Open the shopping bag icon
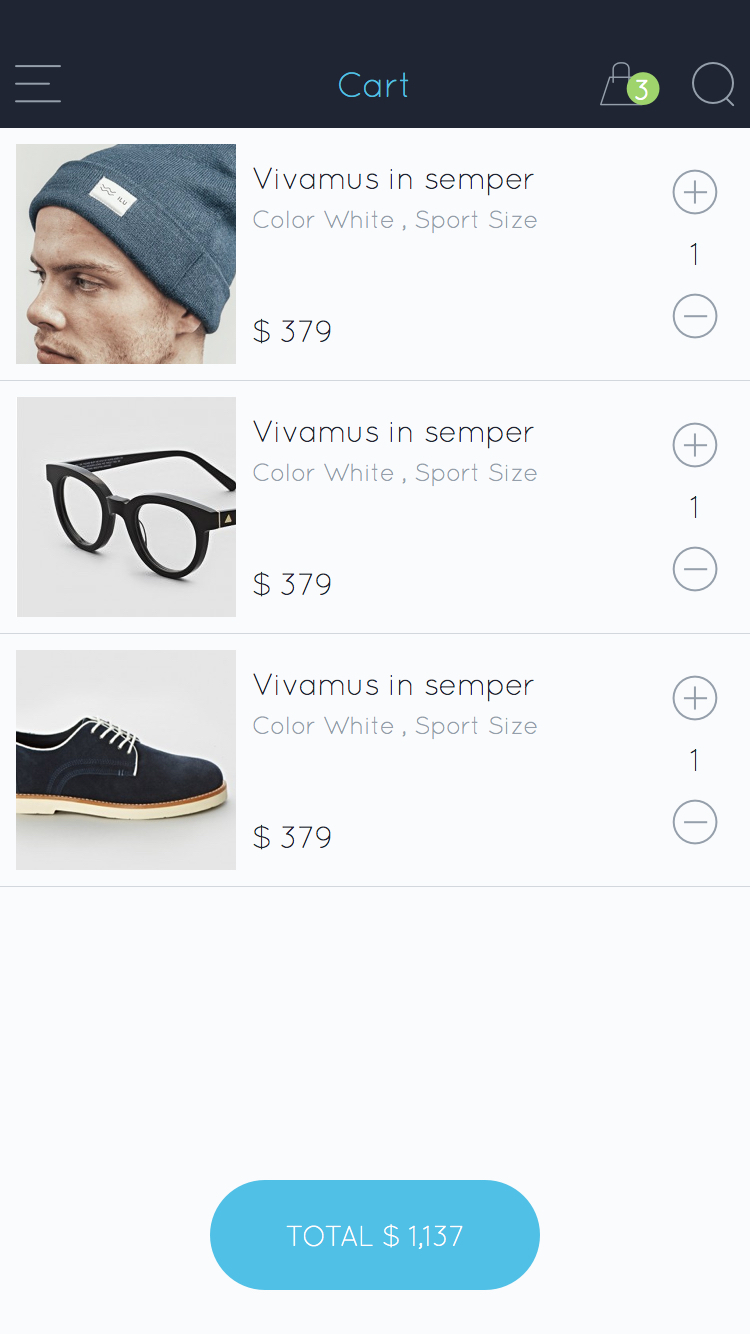Viewport: 750px width, 1334px height. pos(627,85)
